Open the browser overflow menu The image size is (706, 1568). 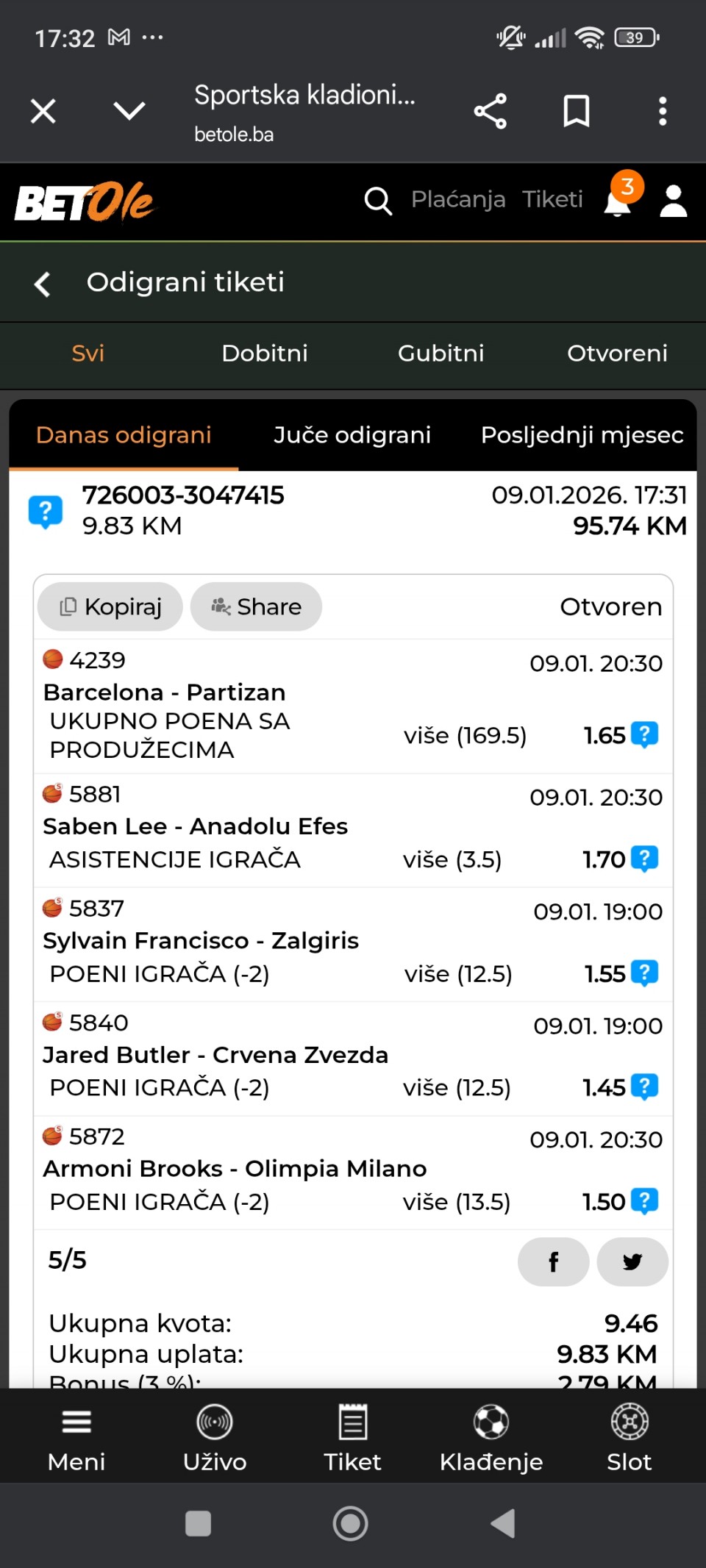(x=663, y=111)
